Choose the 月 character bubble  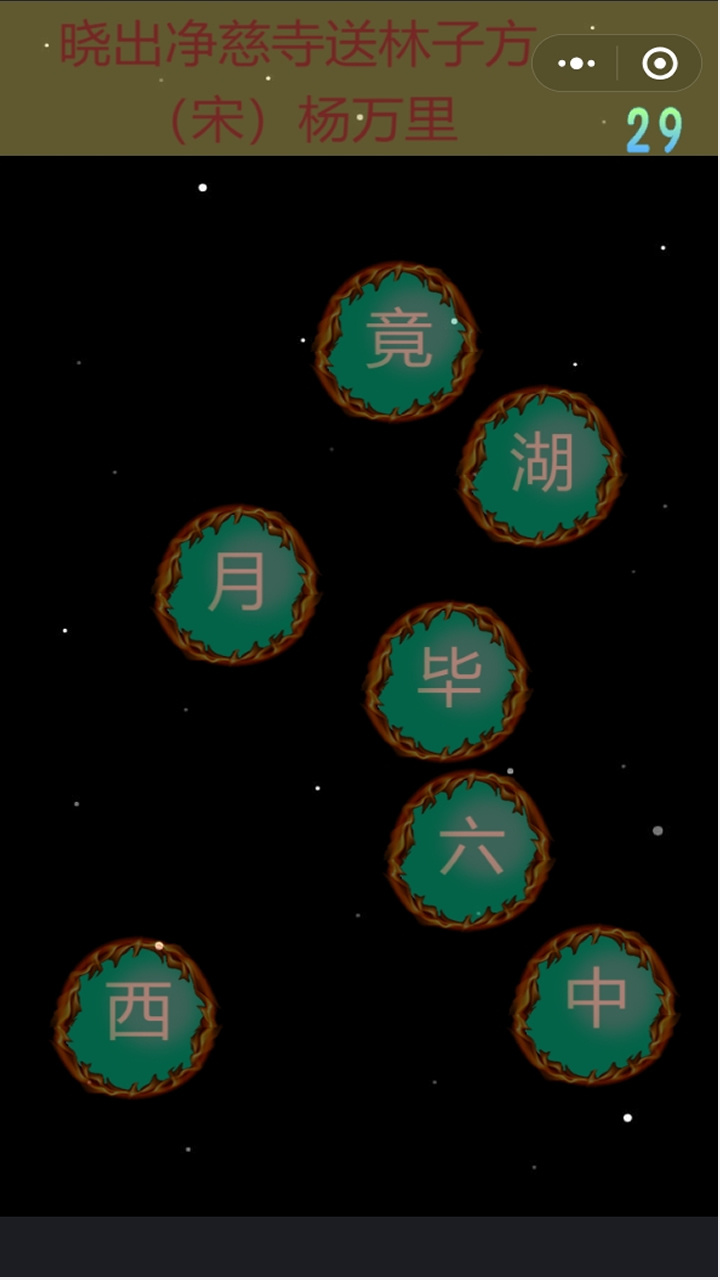click(237, 585)
